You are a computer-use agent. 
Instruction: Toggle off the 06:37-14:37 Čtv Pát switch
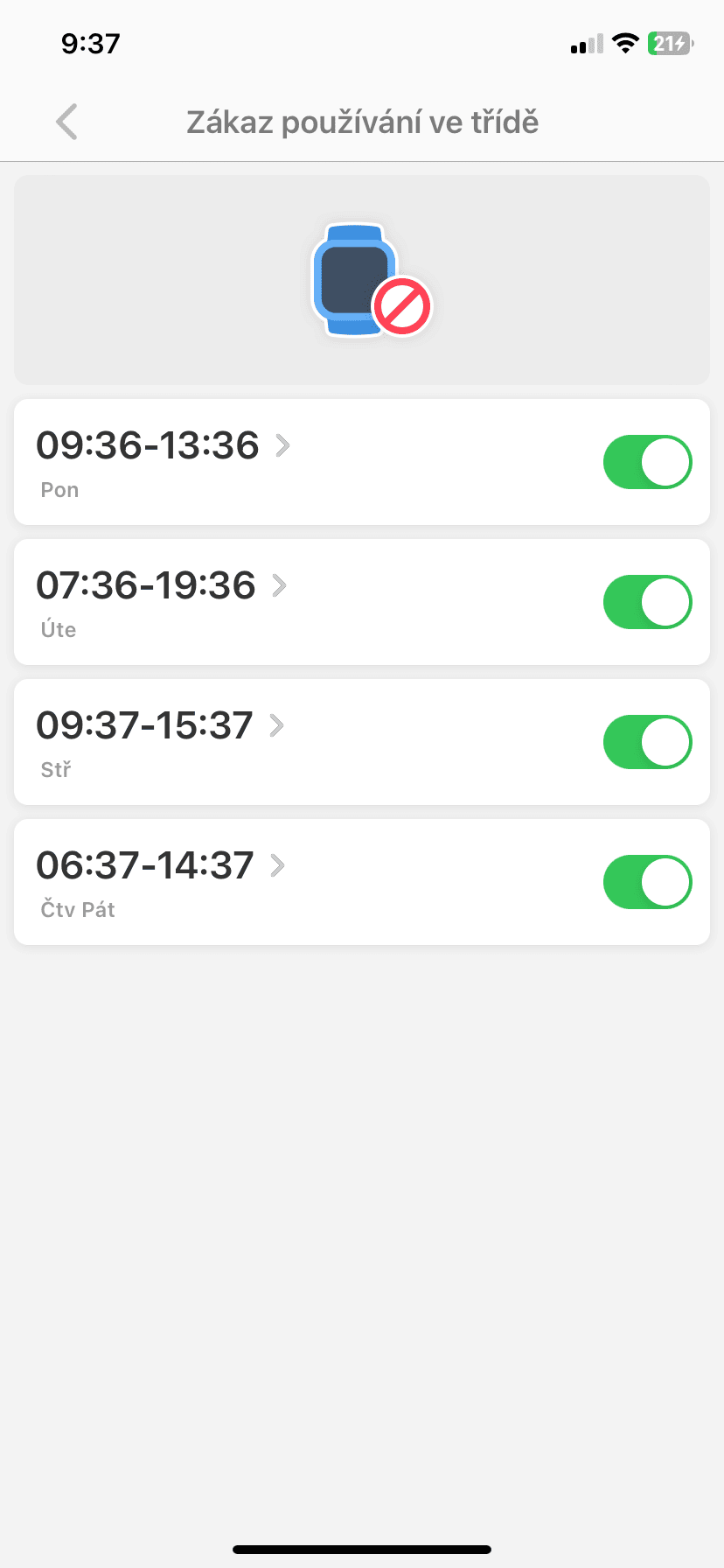click(647, 882)
